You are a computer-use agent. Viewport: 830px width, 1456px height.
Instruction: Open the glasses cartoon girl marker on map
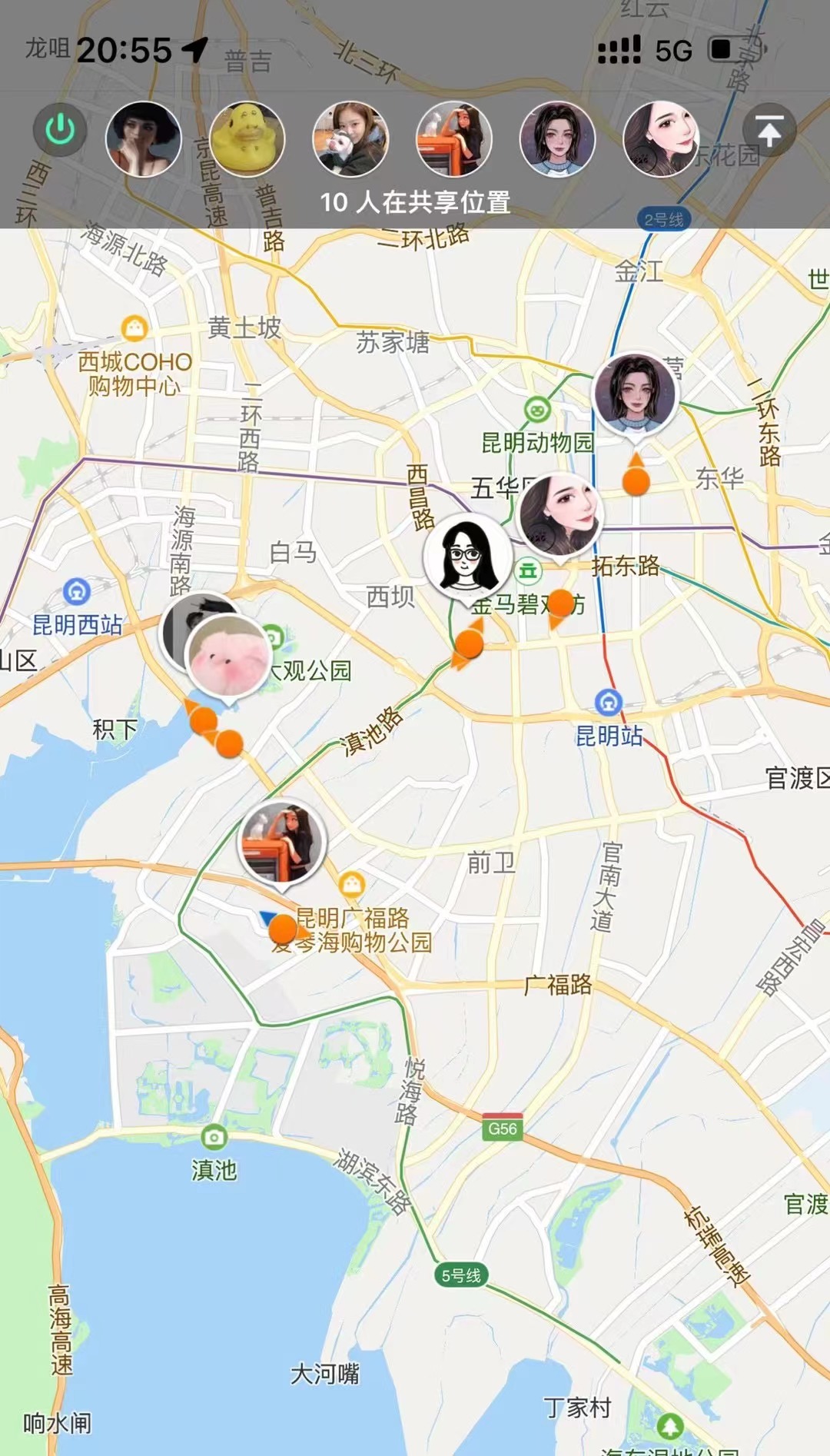click(467, 556)
